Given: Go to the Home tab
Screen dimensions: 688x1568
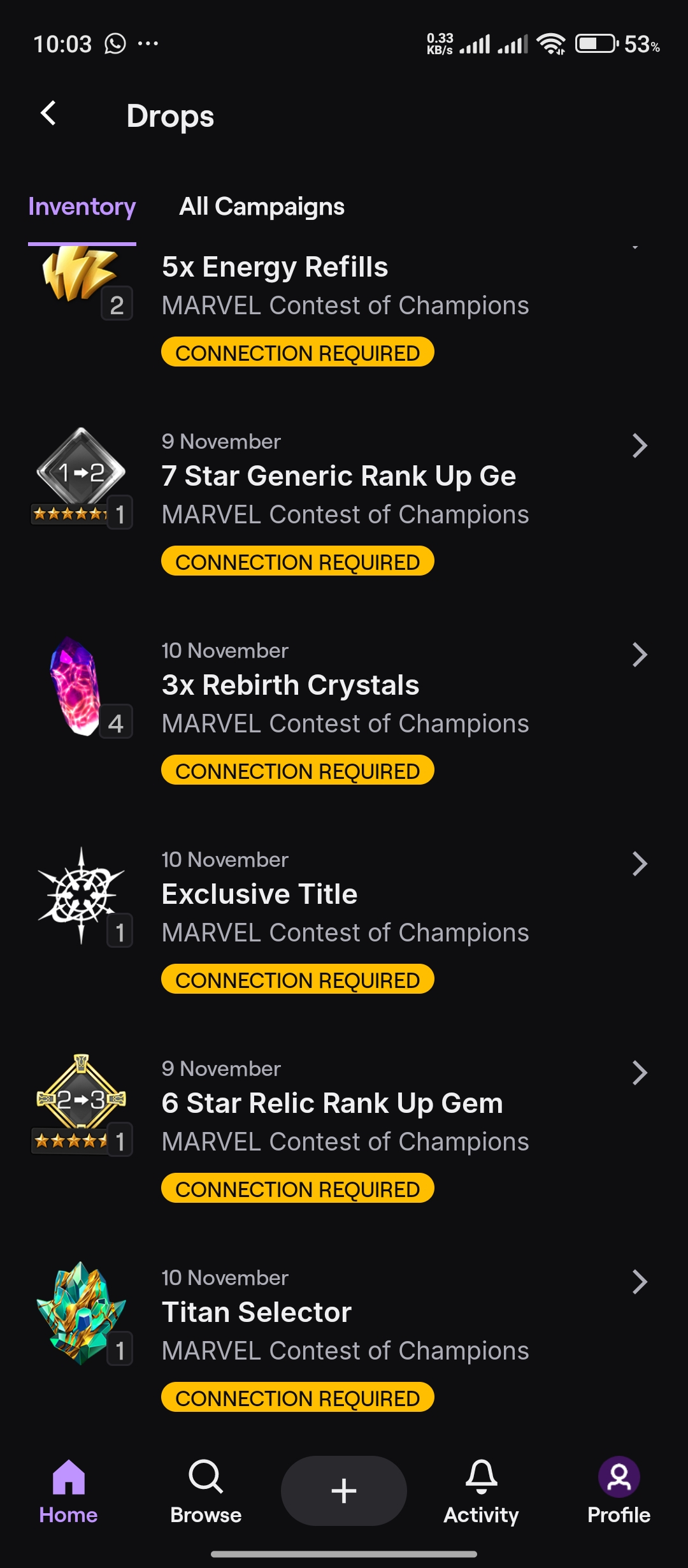Looking at the screenshot, I should coord(68,1492).
